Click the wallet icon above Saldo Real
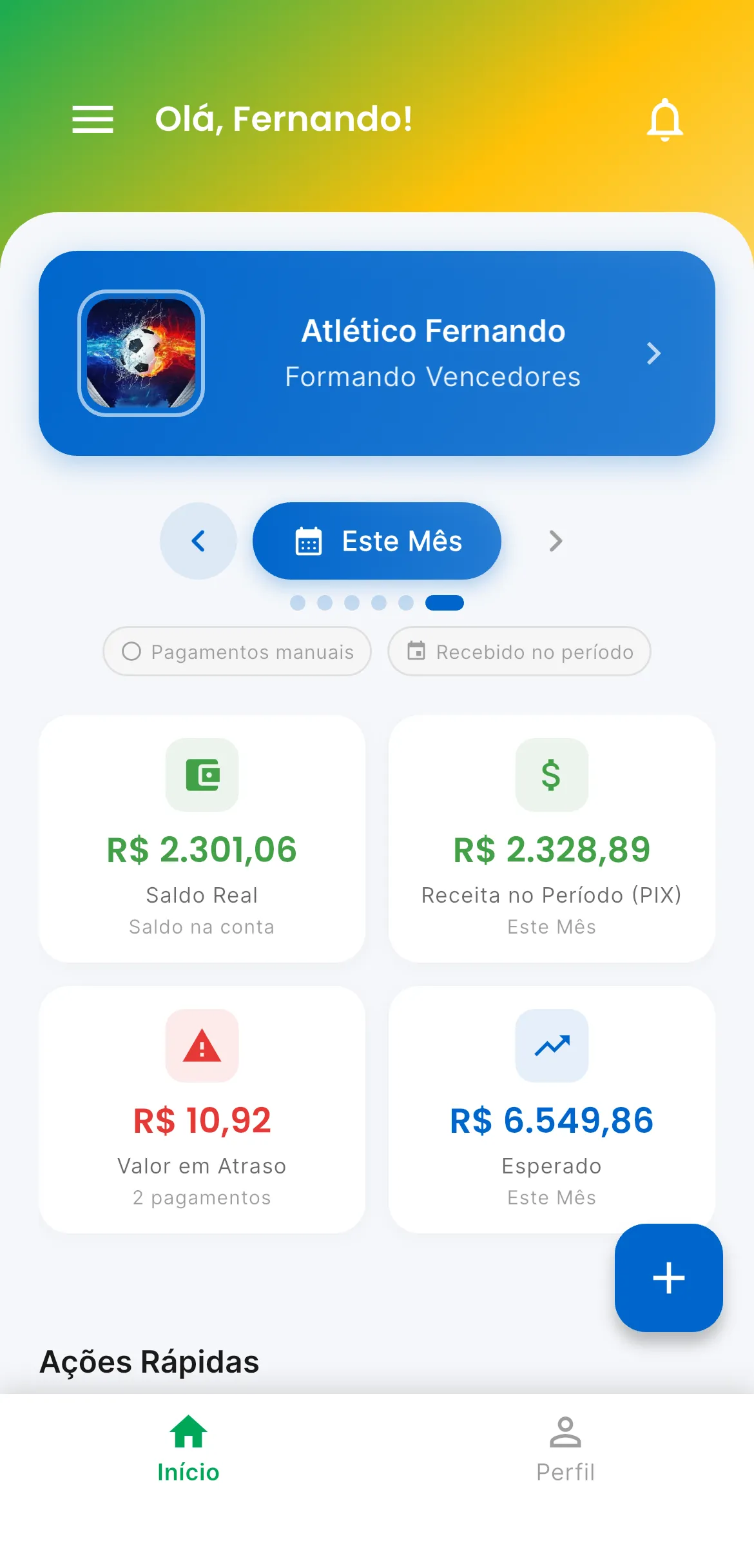754x1568 pixels. click(x=202, y=776)
